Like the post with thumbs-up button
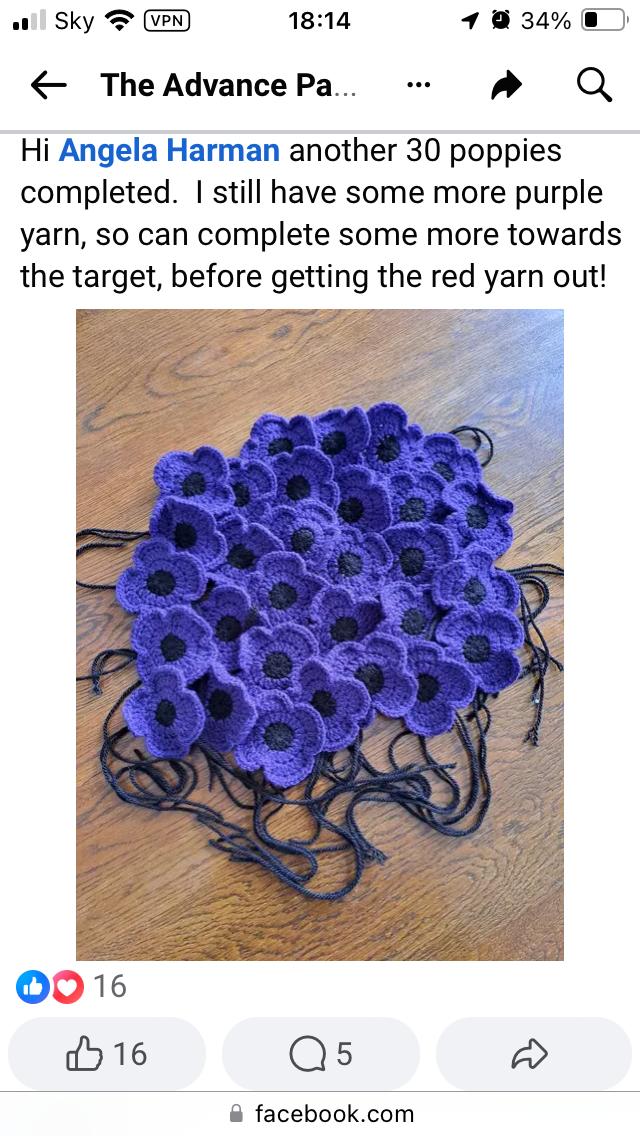Image resolution: width=640 pixels, height=1136 pixels. [x=107, y=1053]
